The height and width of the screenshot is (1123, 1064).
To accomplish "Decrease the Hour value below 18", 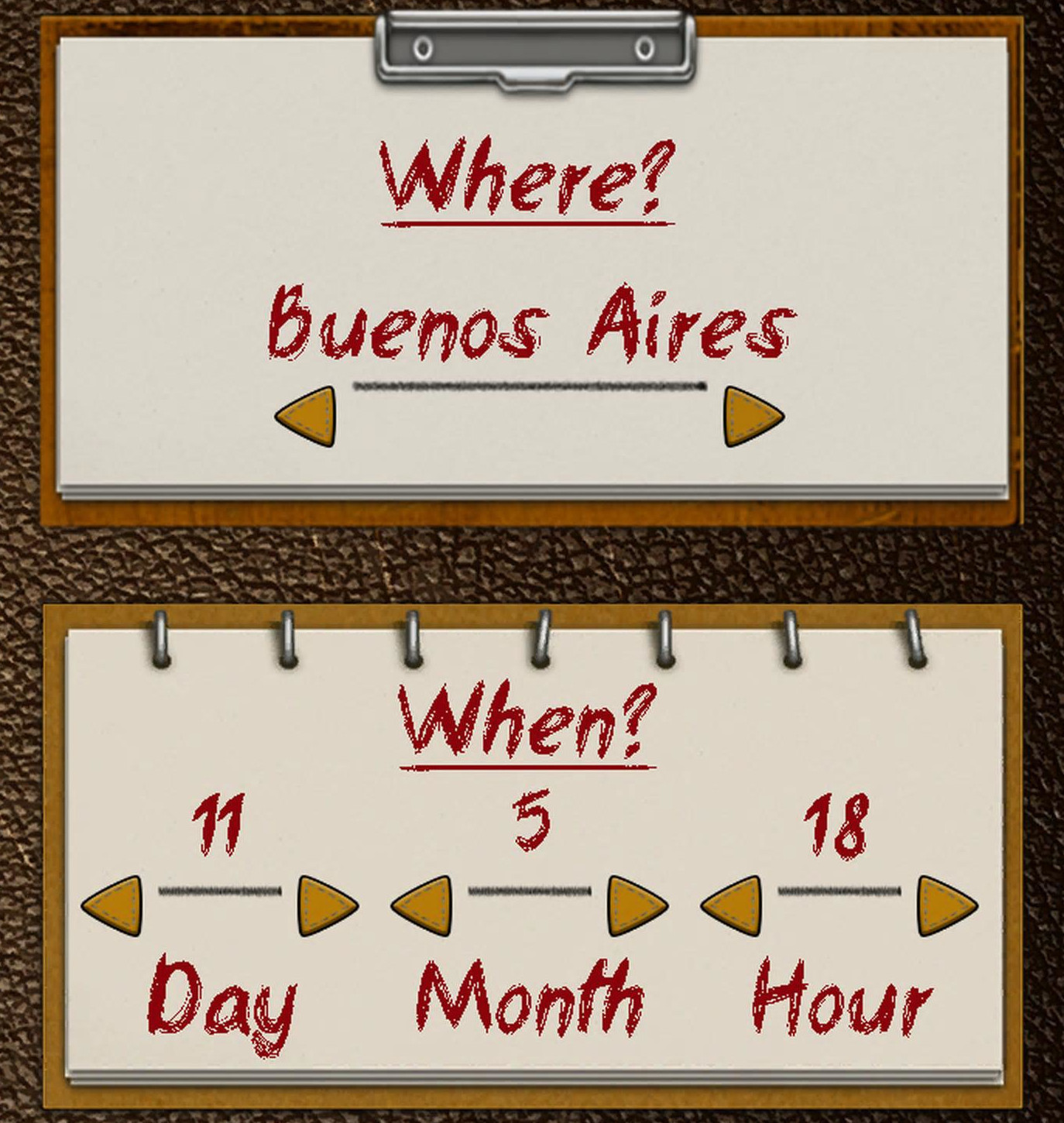I will (736, 905).
